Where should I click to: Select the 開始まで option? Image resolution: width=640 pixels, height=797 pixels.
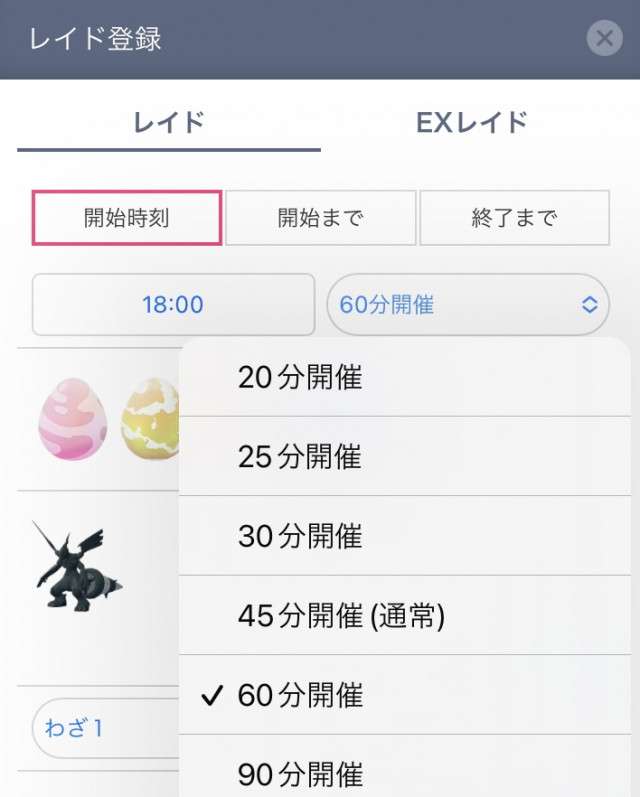click(x=320, y=218)
